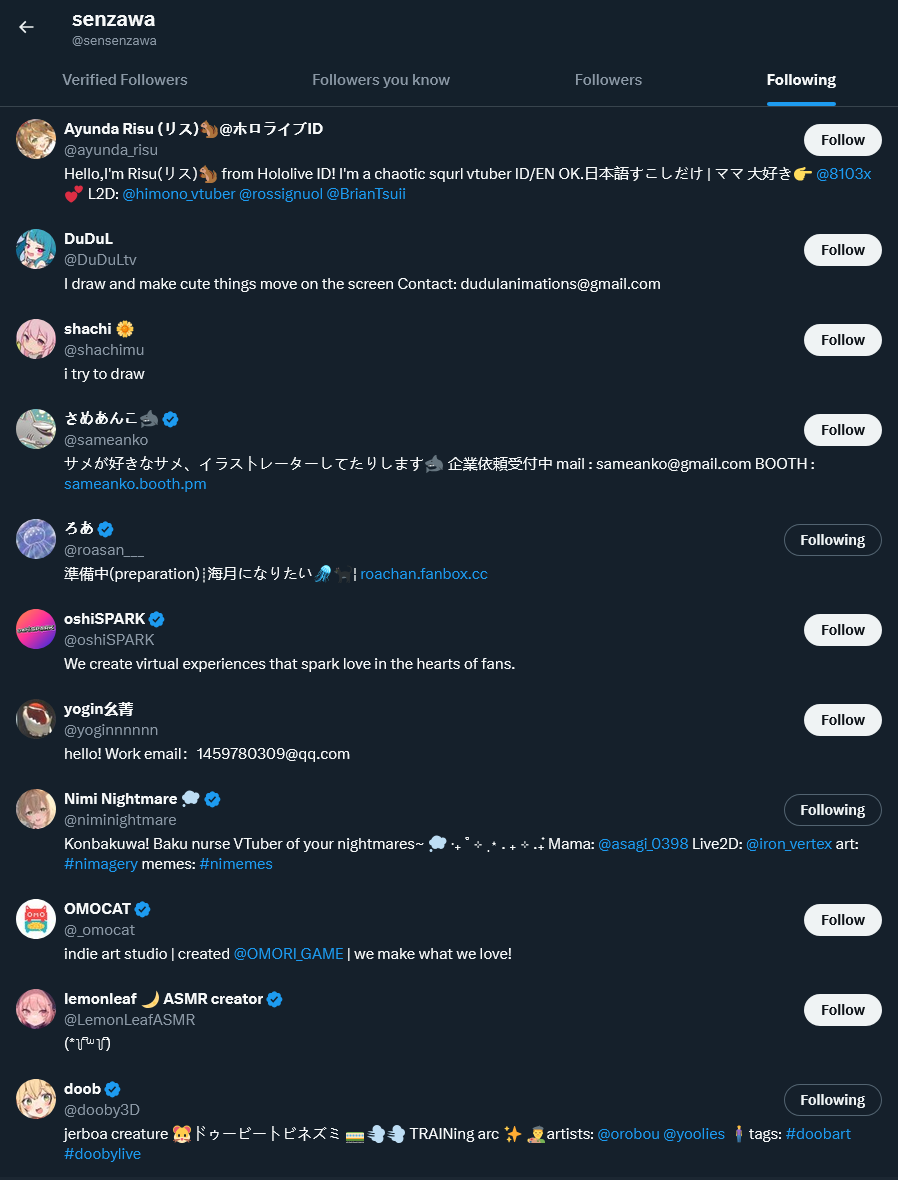This screenshot has width=898, height=1180.
Task: Open the sameanko.booth.pm link
Action: click(x=135, y=484)
